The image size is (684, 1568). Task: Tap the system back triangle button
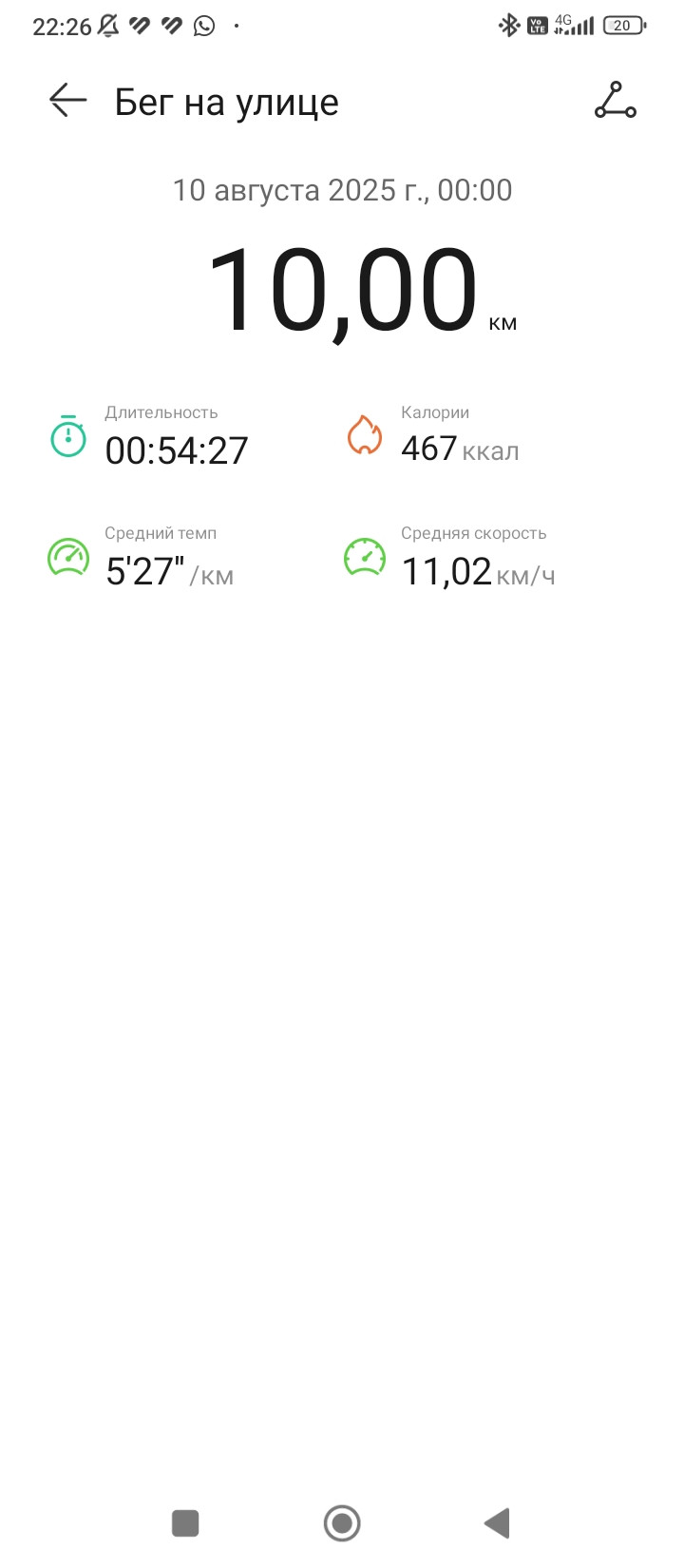click(497, 1522)
